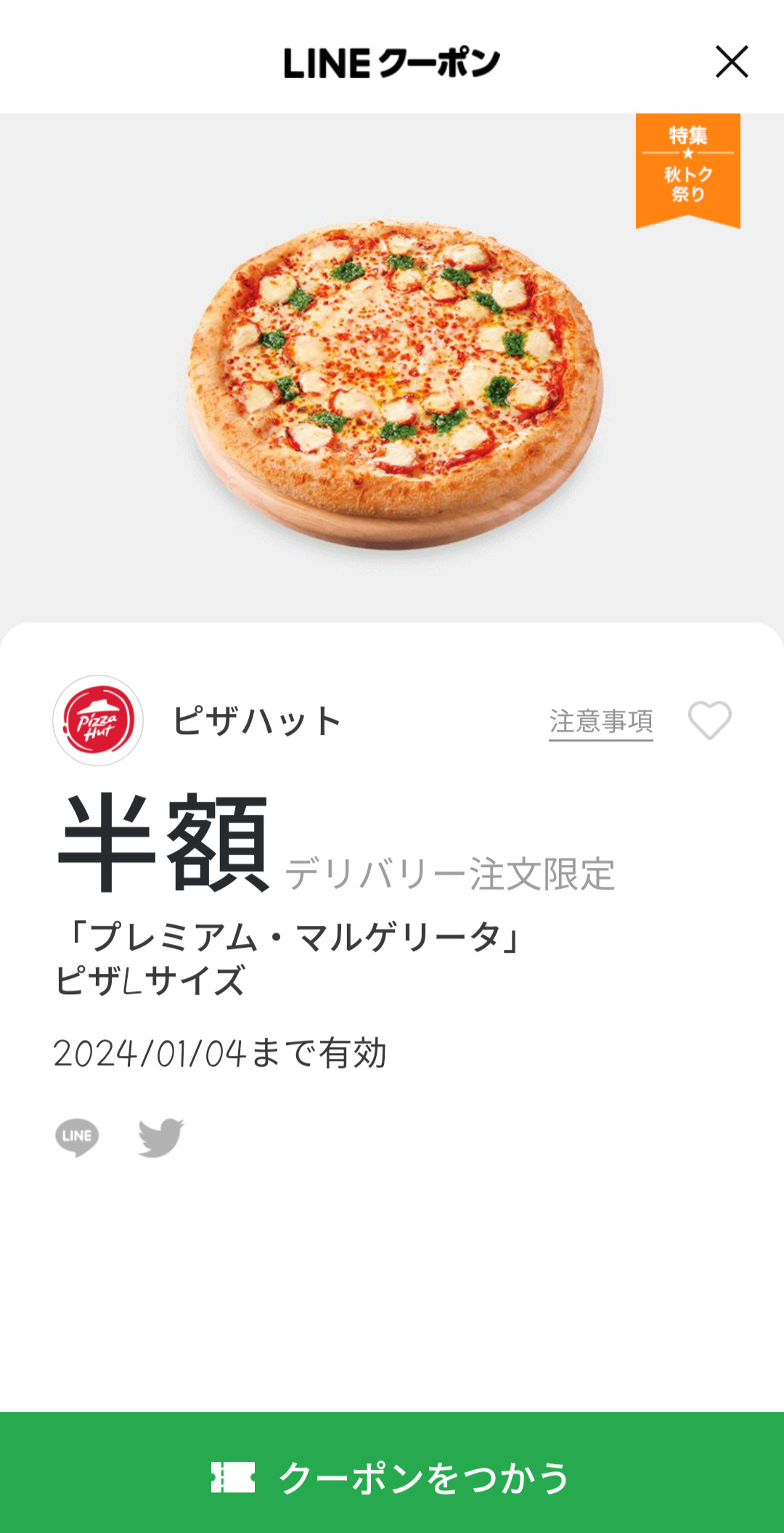
Task: Open the ピザハット store page
Action: [256, 721]
